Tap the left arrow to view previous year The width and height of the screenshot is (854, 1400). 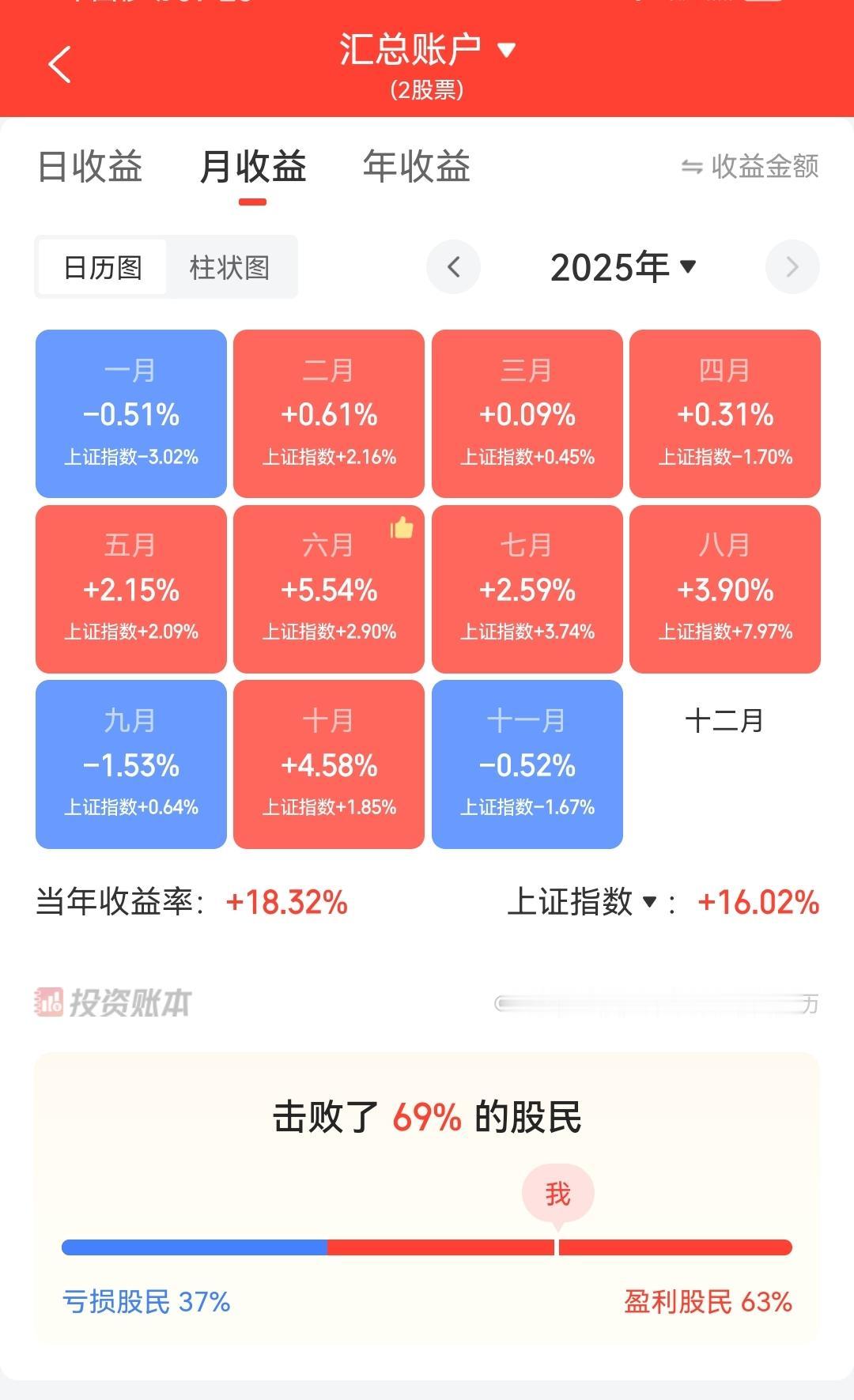pyautogui.click(x=454, y=267)
